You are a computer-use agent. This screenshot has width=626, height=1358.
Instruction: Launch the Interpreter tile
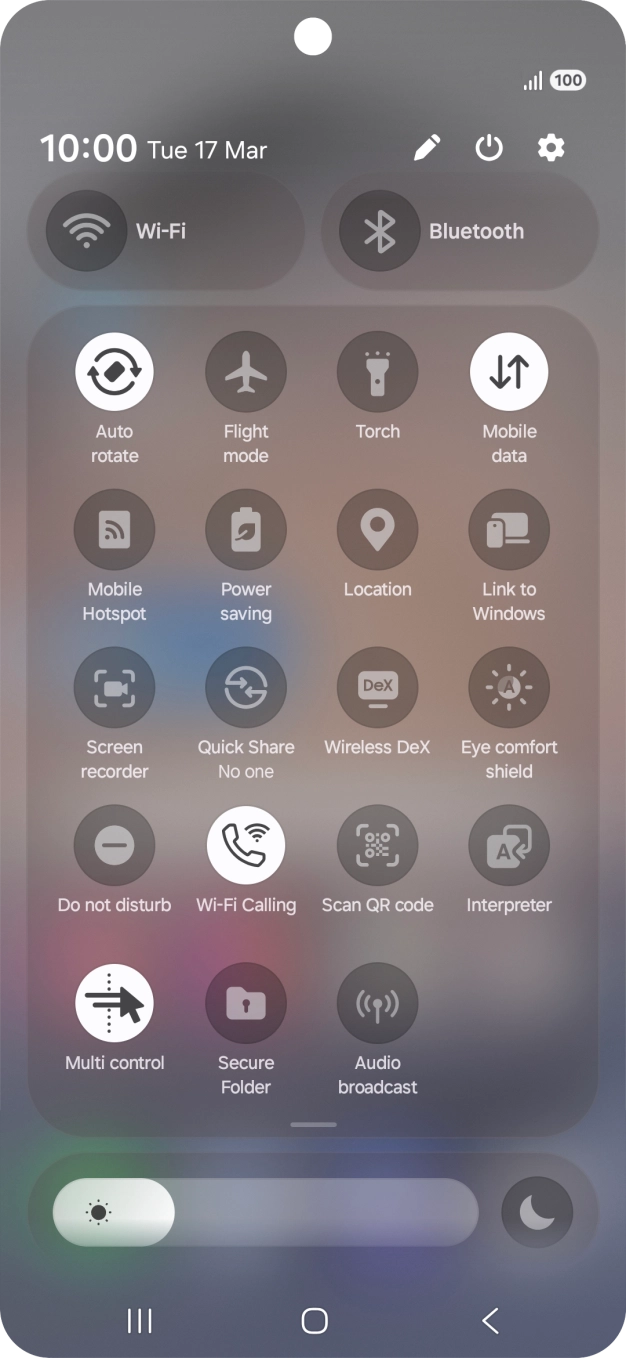tap(509, 846)
